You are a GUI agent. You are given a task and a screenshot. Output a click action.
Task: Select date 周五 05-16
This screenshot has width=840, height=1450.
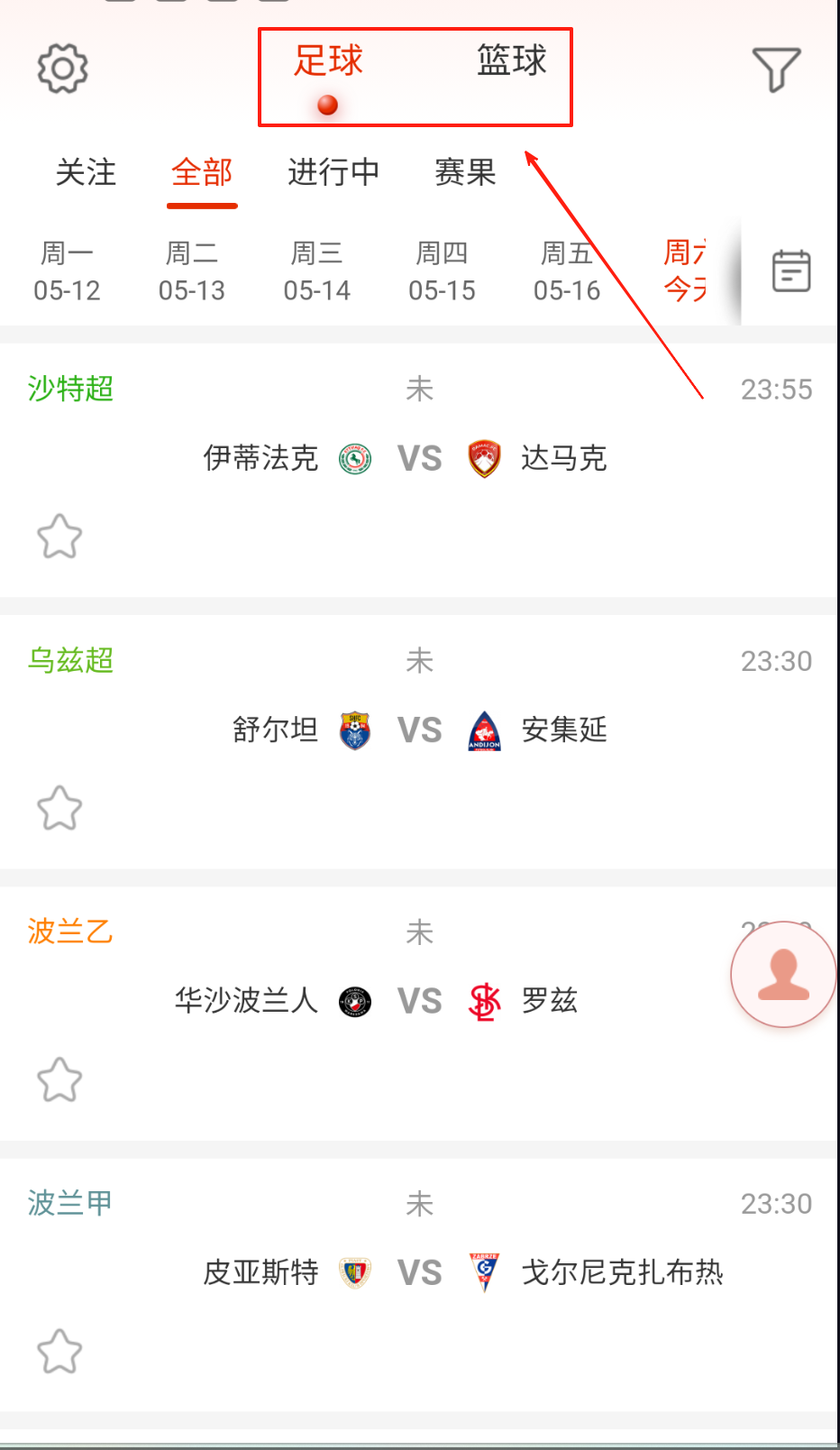point(566,271)
